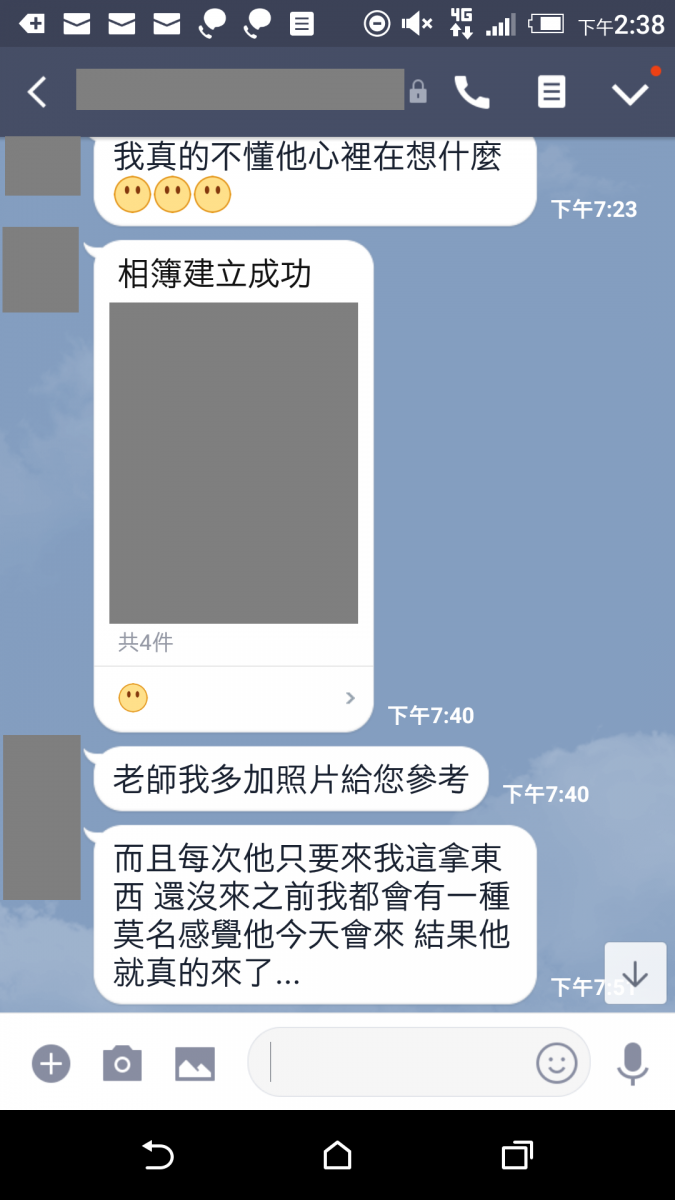
Task: Open the plus attachment menu
Action: (51, 1063)
